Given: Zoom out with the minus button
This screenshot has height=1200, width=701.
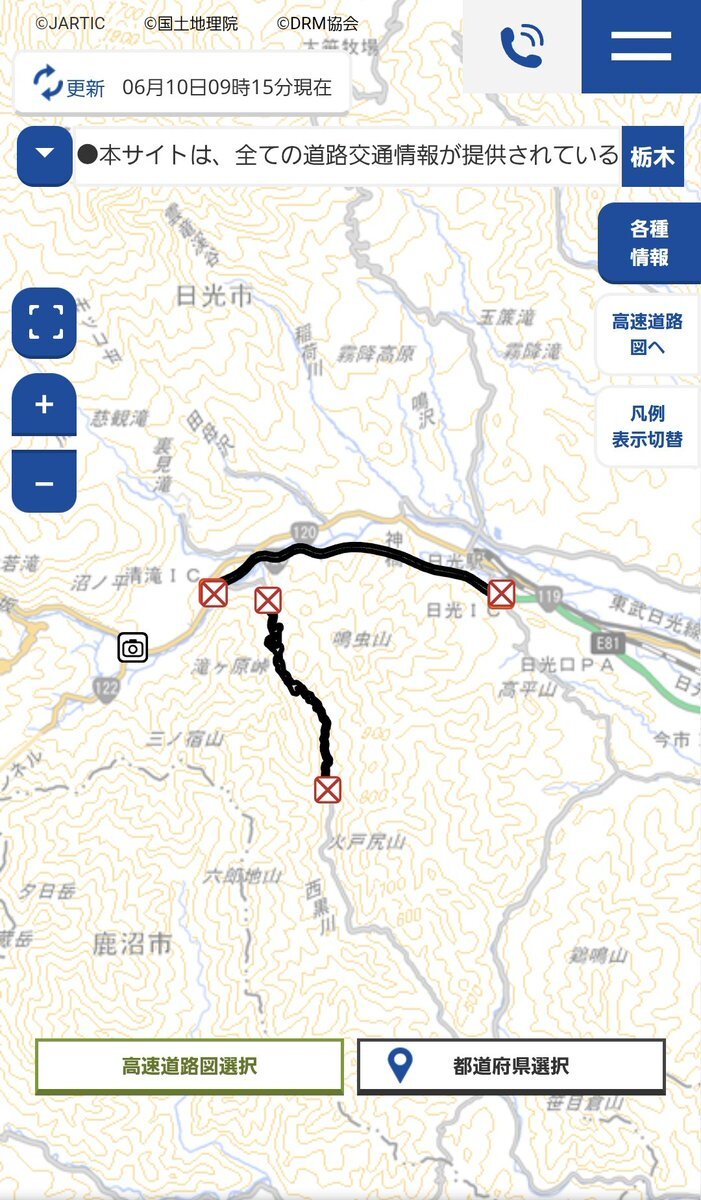Looking at the screenshot, I should pos(44,482).
